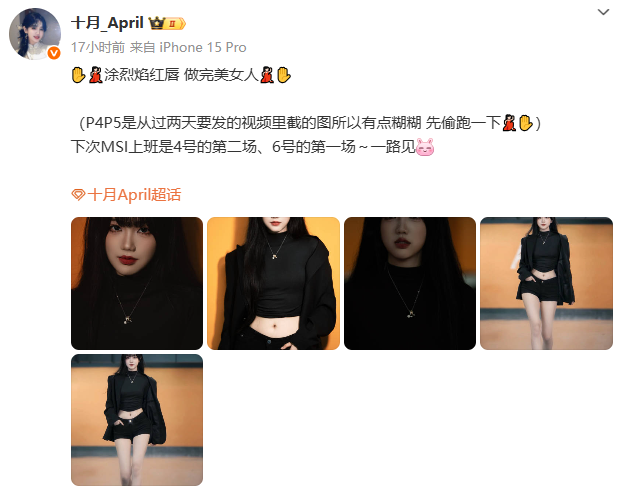Open 十月_April's profile avatar
Screen dimensions: 619x494
[x=35, y=36]
